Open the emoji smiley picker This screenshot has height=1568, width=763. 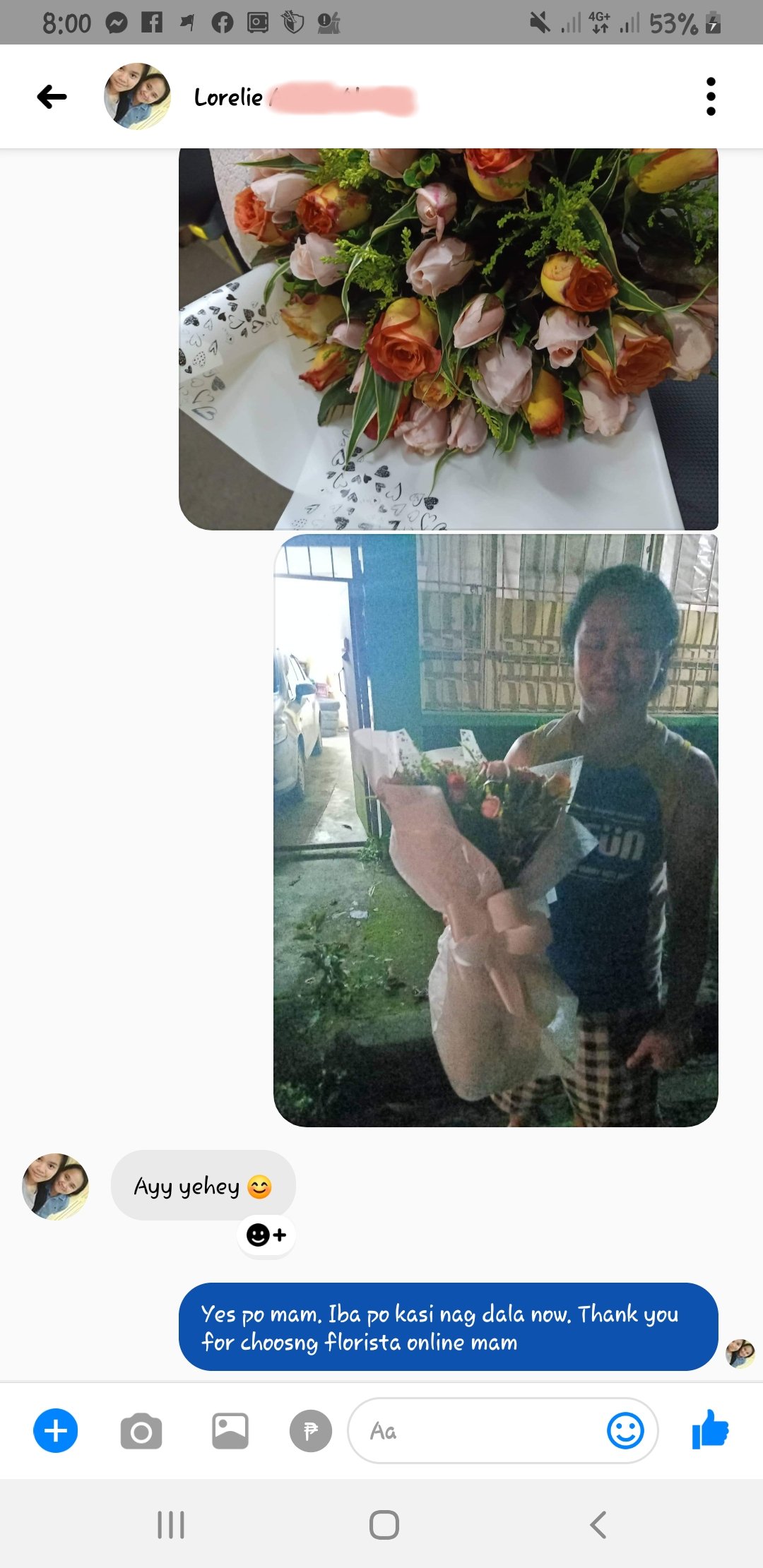(625, 1431)
